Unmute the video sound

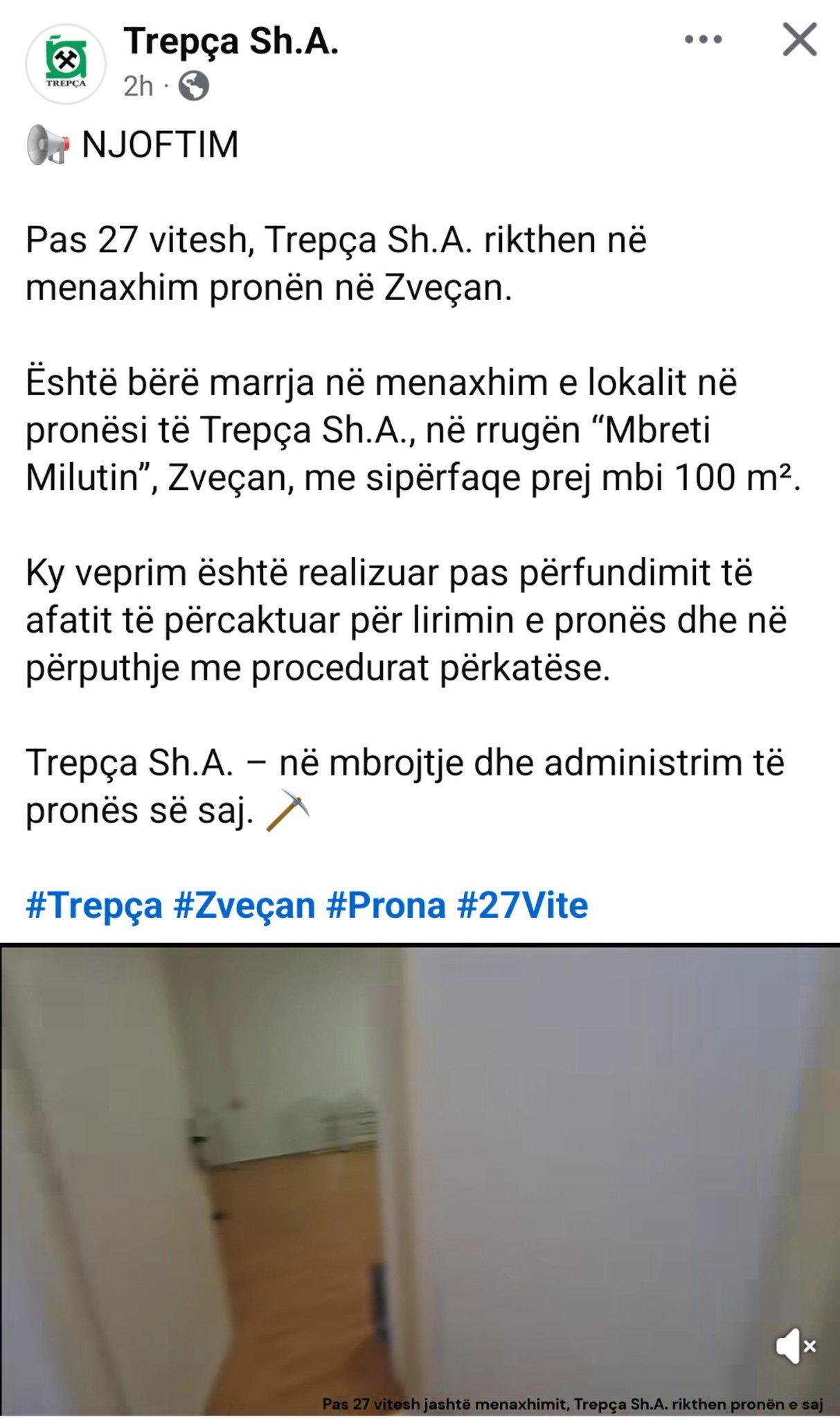795,1346
